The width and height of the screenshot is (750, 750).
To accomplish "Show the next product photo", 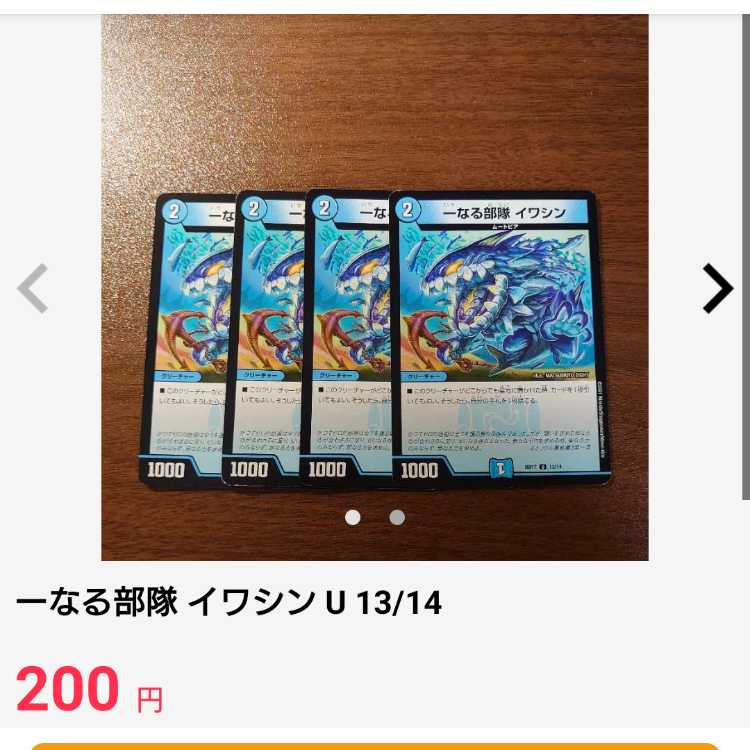I will pos(716,289).
